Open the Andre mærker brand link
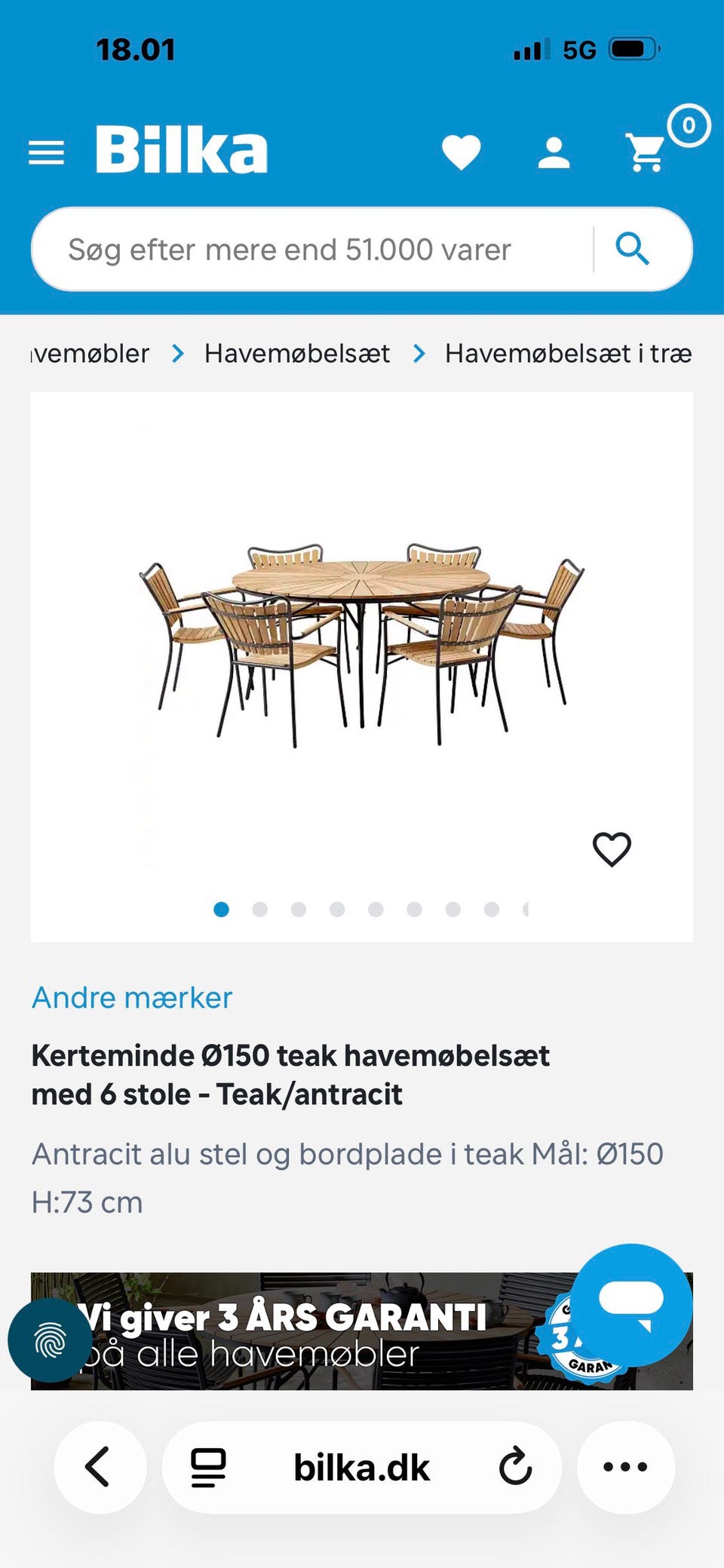 pyautogui.click(x=131, y=997)
